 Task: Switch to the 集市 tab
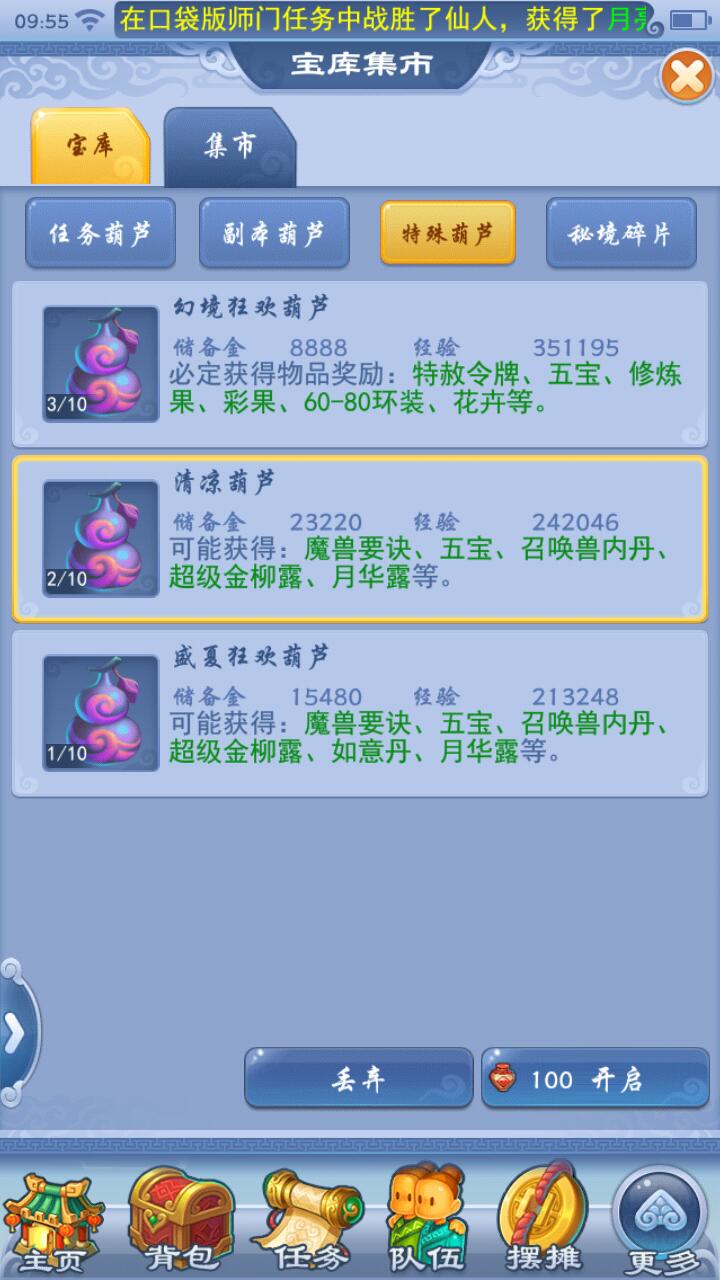coord(230,147)
